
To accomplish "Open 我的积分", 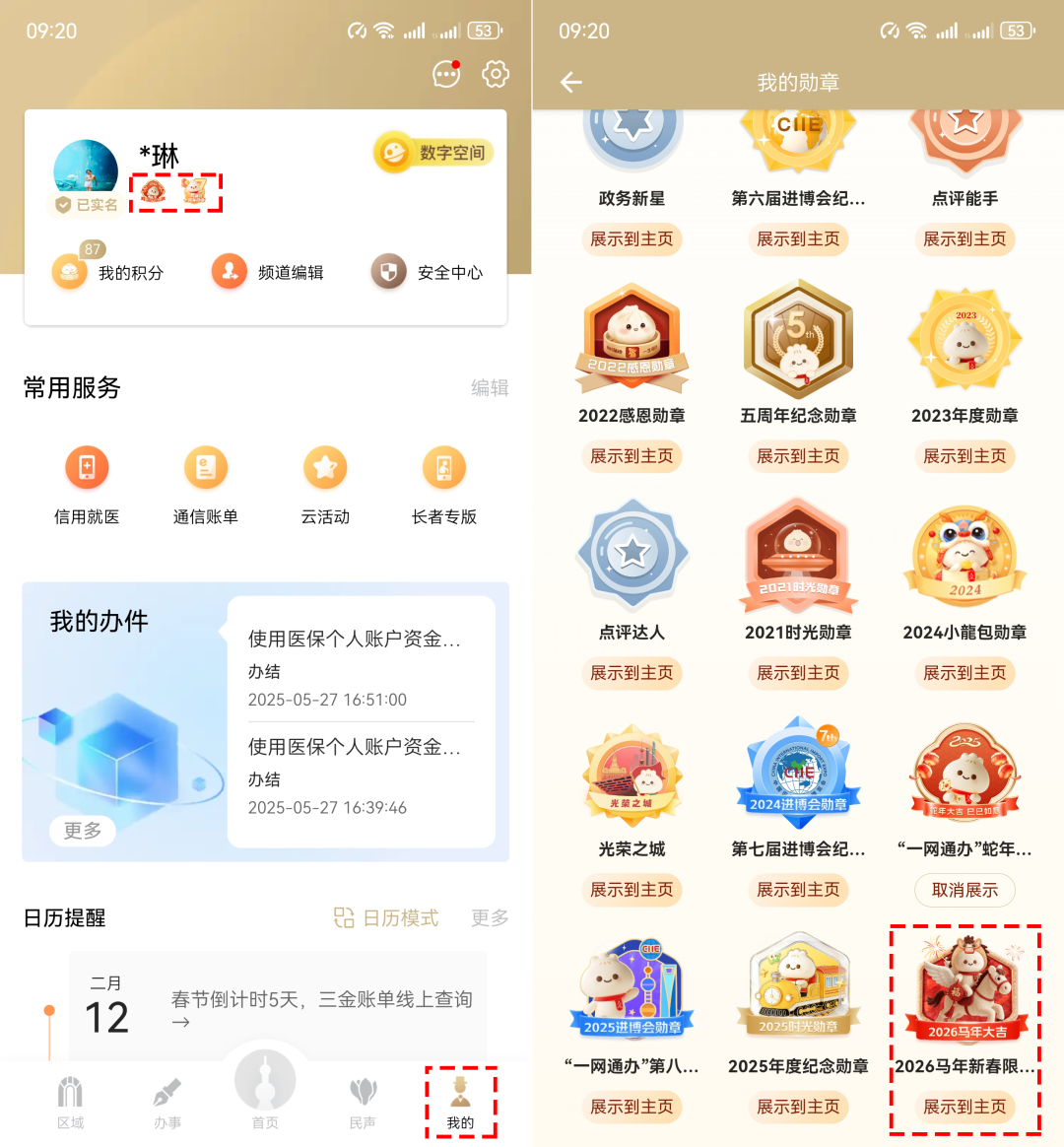I will 108,273.
